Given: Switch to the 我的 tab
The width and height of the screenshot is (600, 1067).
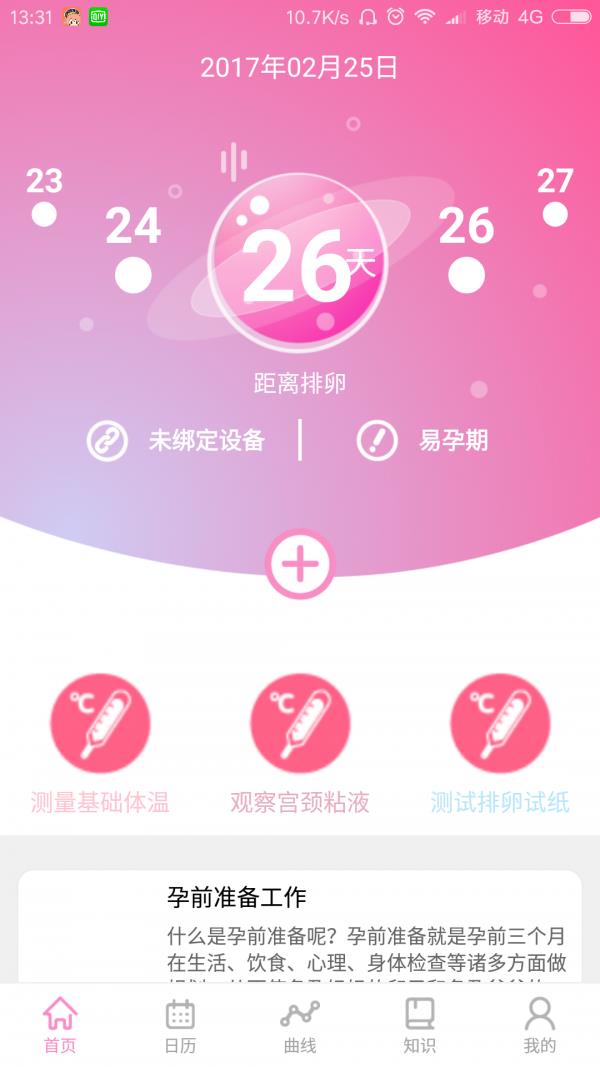Looking at the screenshot, I should (539, 1025).
